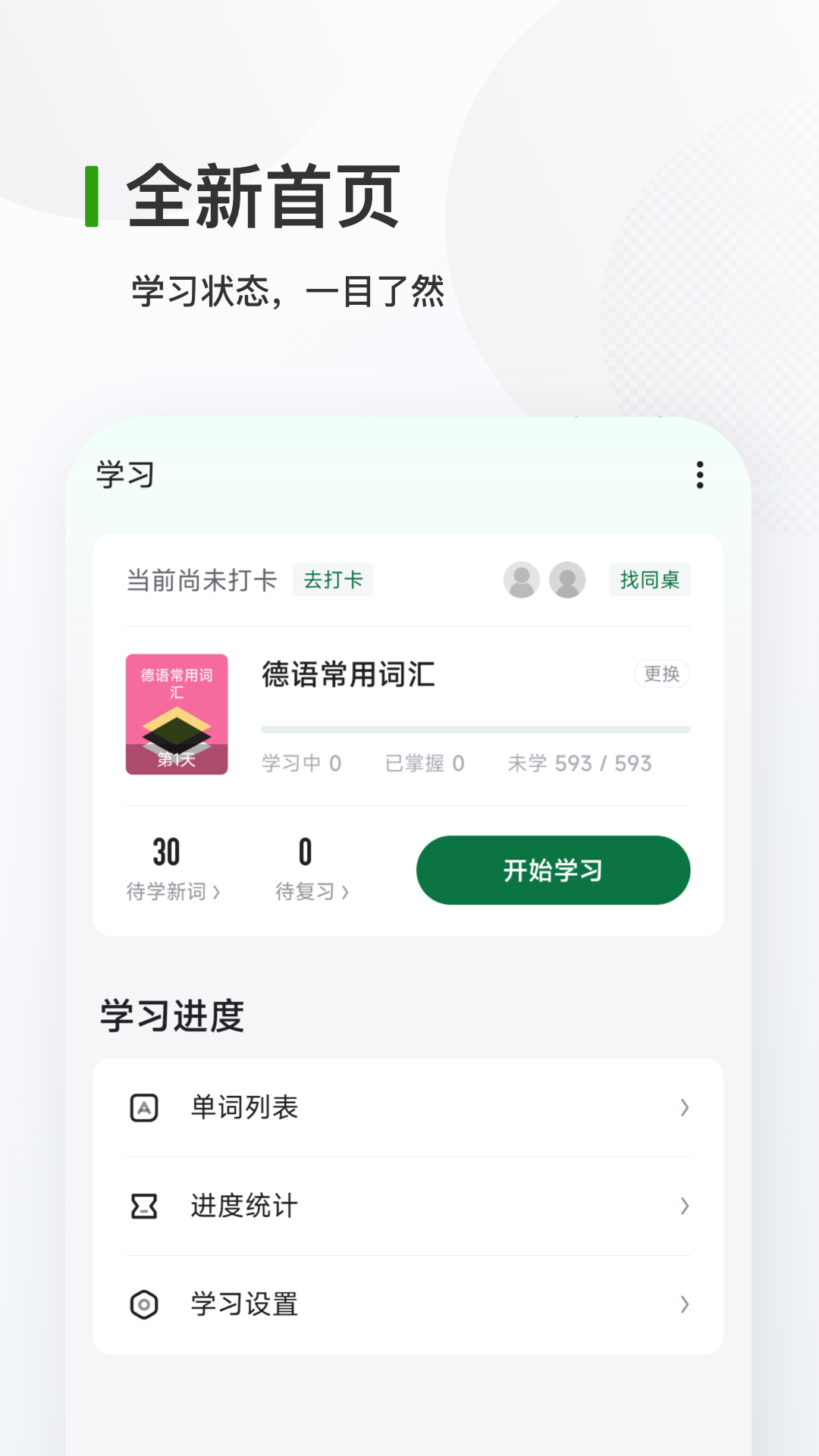The height and width of the screenshot is (1456, 819).
Task: Click the first study partner avatar icon
Action: 521,579
